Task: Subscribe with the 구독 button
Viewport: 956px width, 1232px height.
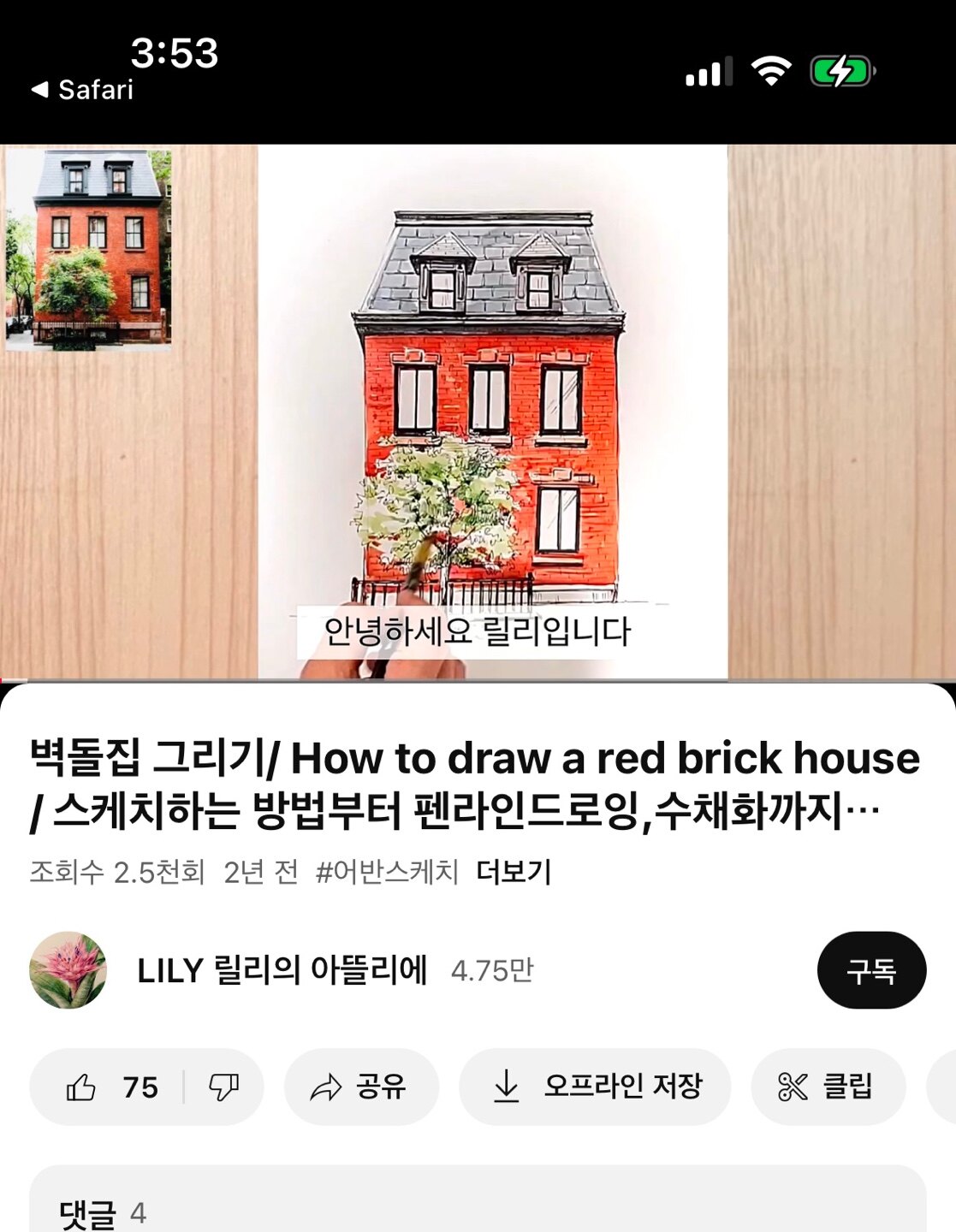Action: point(870,970)
